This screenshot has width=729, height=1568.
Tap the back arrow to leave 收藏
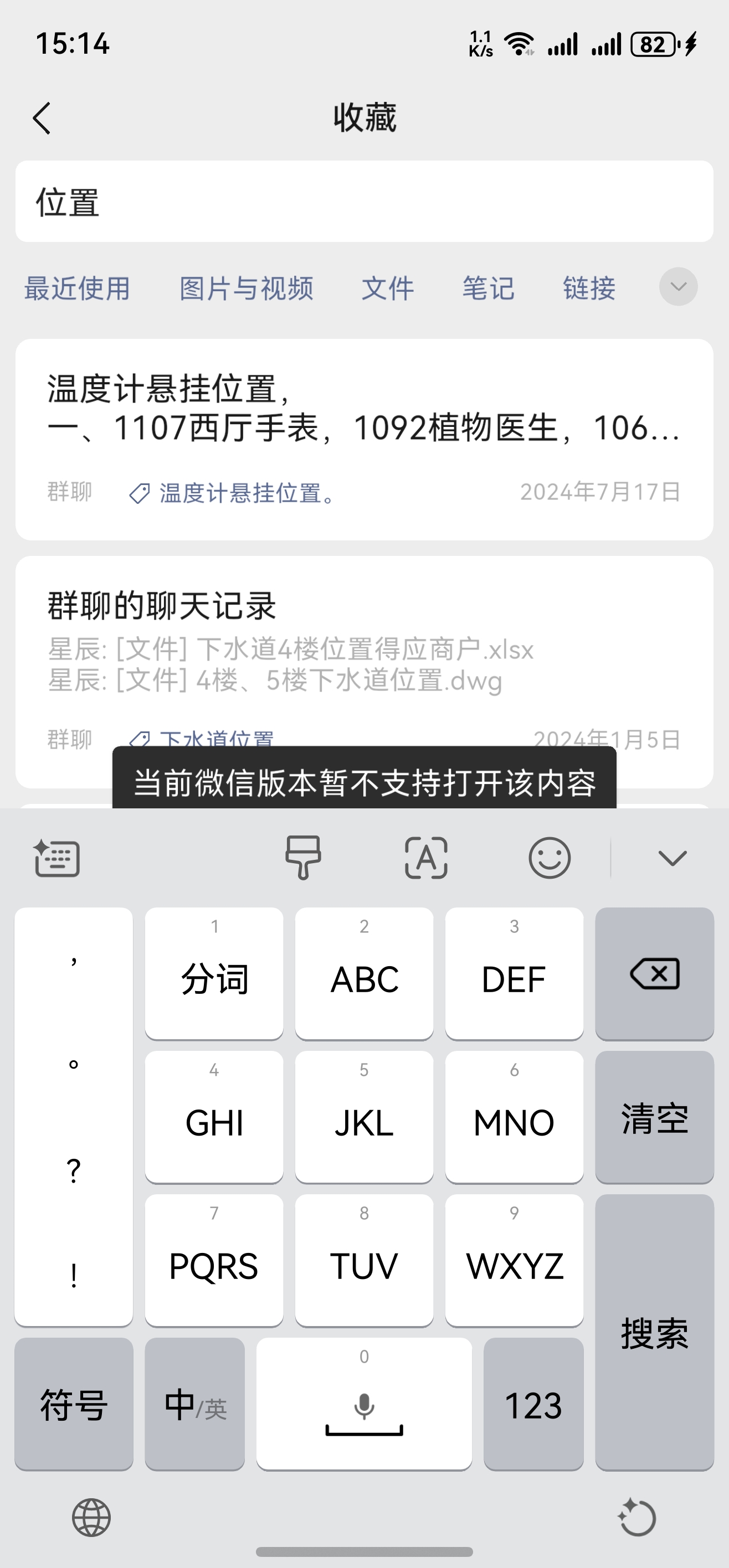coord(42,117)
